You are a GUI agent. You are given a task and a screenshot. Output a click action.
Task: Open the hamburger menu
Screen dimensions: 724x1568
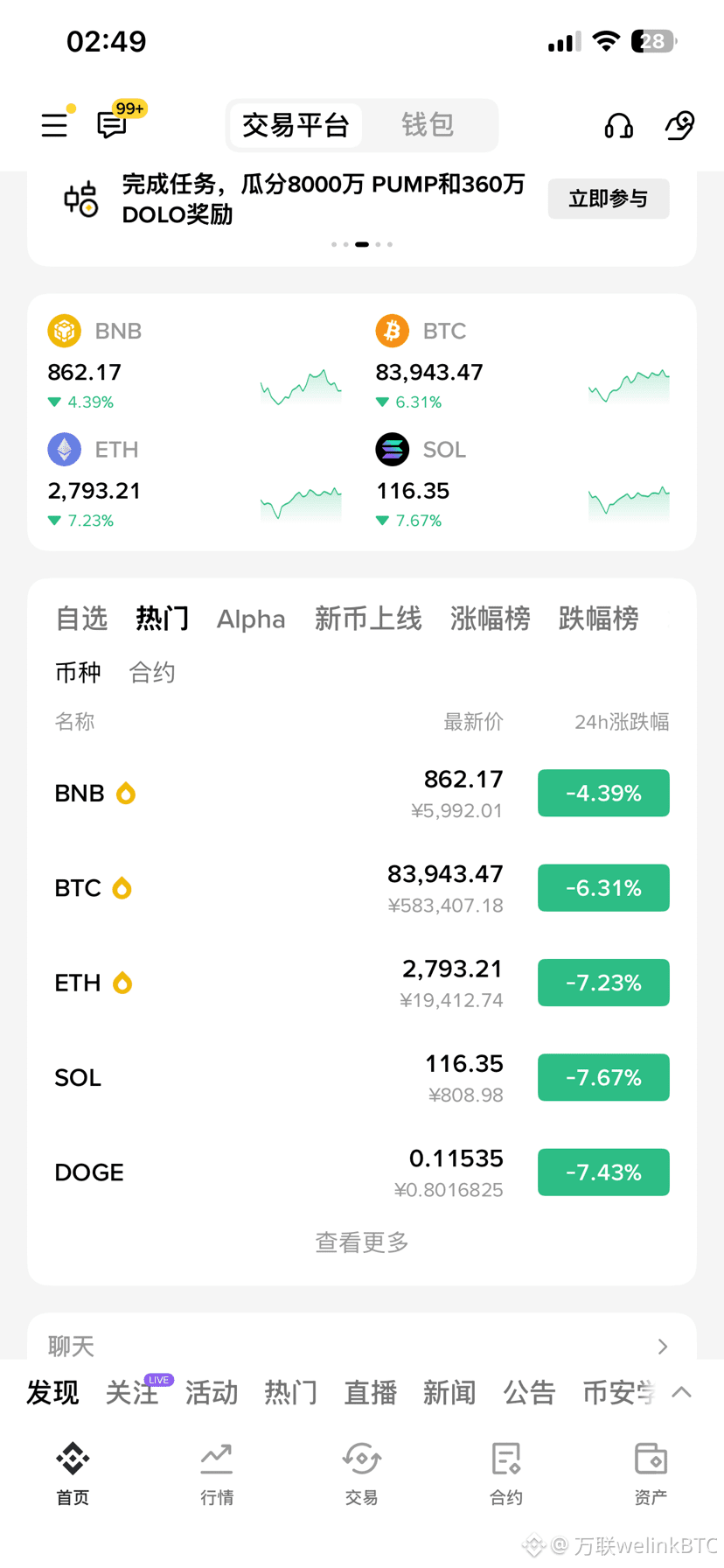pyautogui.click(x=54, y=125)
